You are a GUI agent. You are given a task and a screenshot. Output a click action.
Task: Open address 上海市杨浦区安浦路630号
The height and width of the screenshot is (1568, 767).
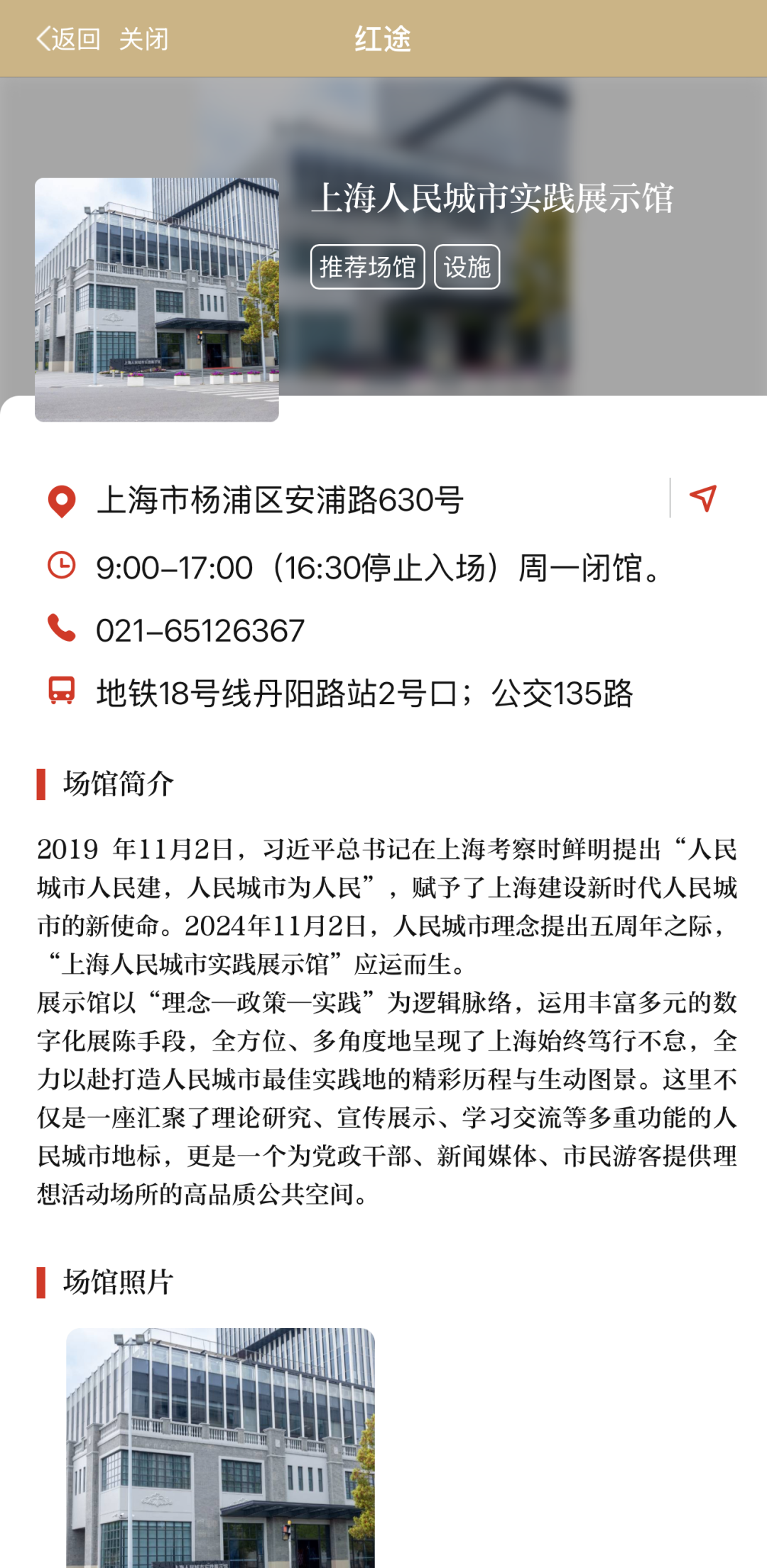[x=281, y=500]
